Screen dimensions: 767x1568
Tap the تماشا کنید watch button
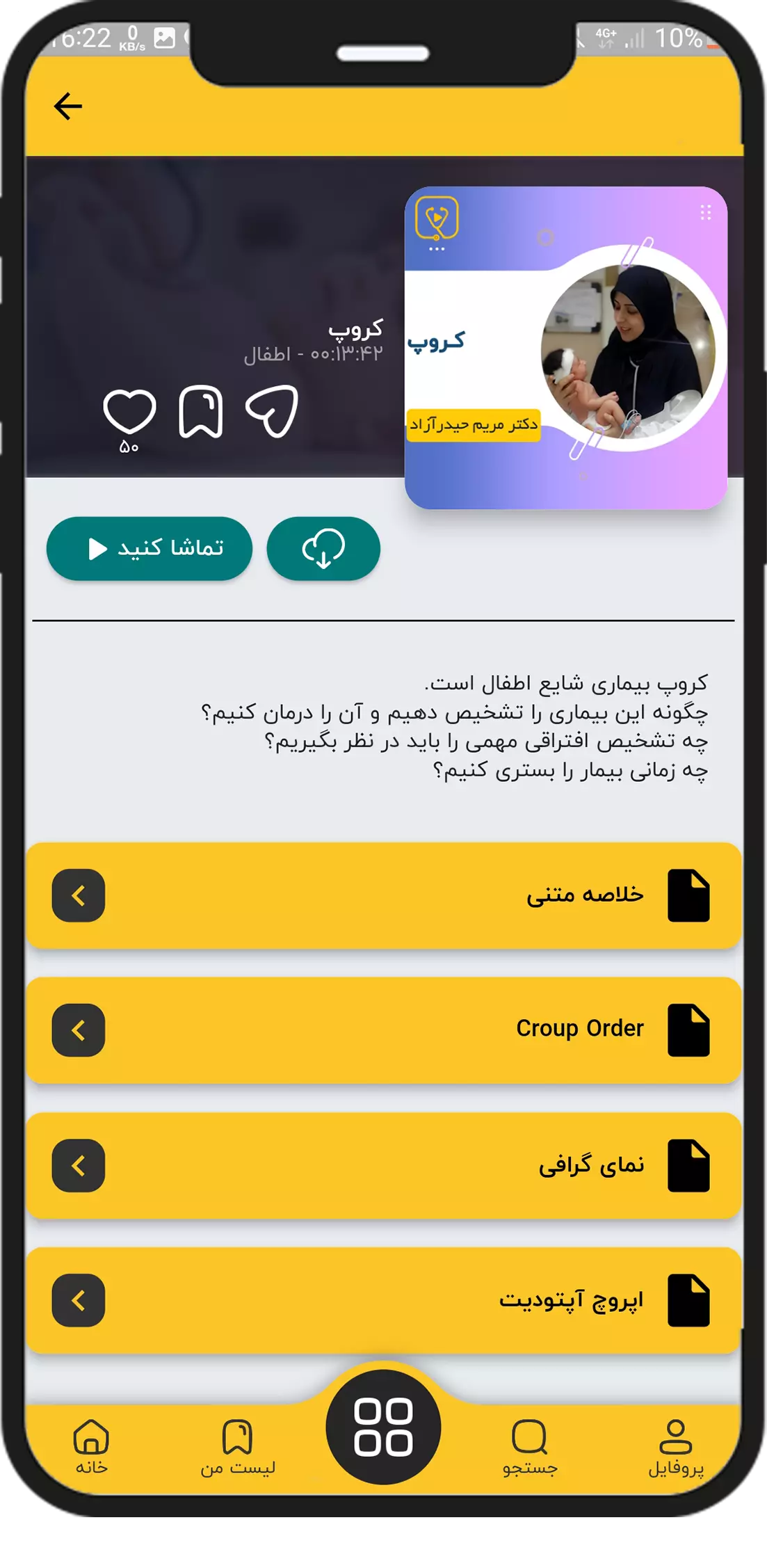pyautogui.click(x=150, y=549)
